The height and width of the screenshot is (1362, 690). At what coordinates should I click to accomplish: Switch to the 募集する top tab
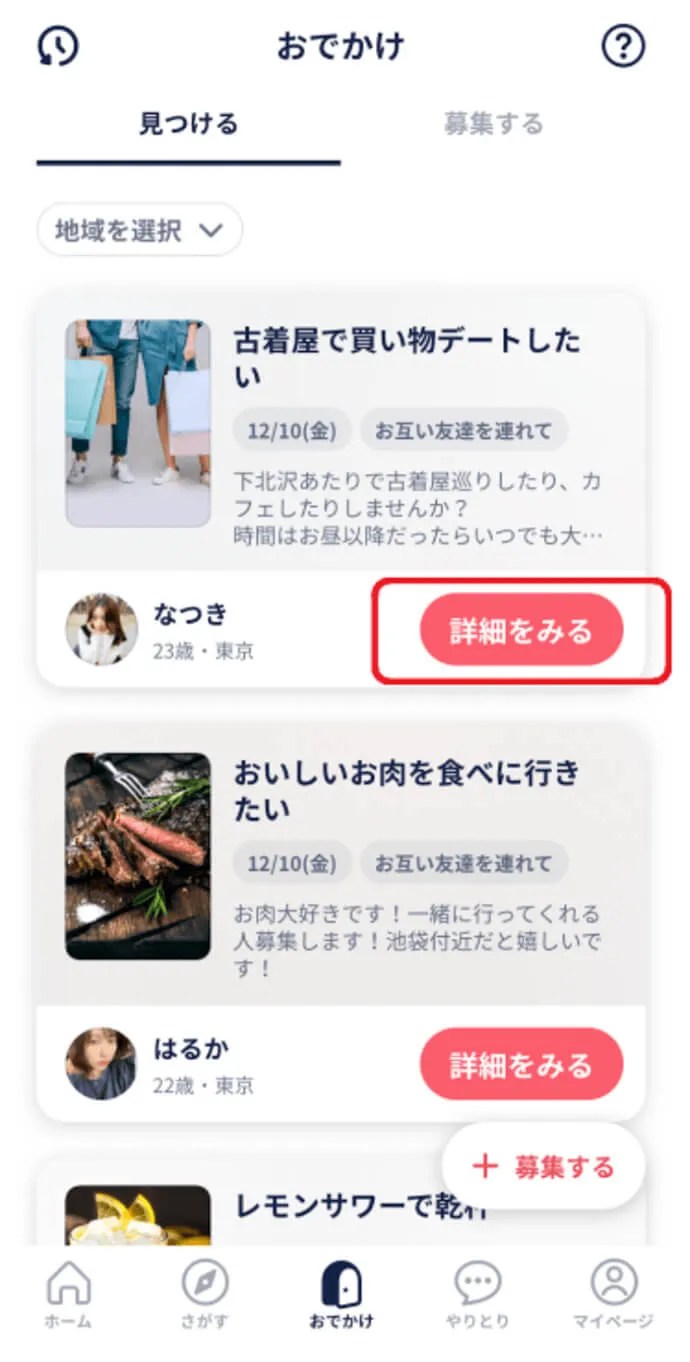(494, 124)
